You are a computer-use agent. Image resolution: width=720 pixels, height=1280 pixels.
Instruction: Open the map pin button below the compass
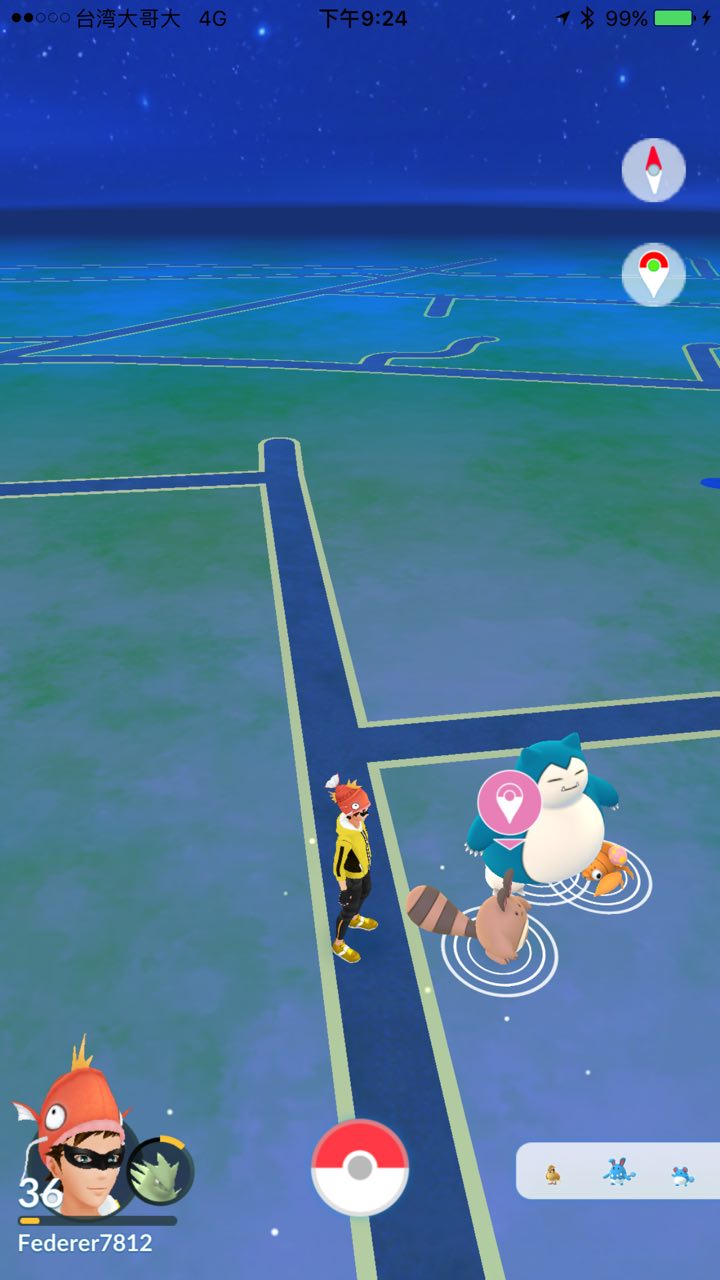pos(653,274)
